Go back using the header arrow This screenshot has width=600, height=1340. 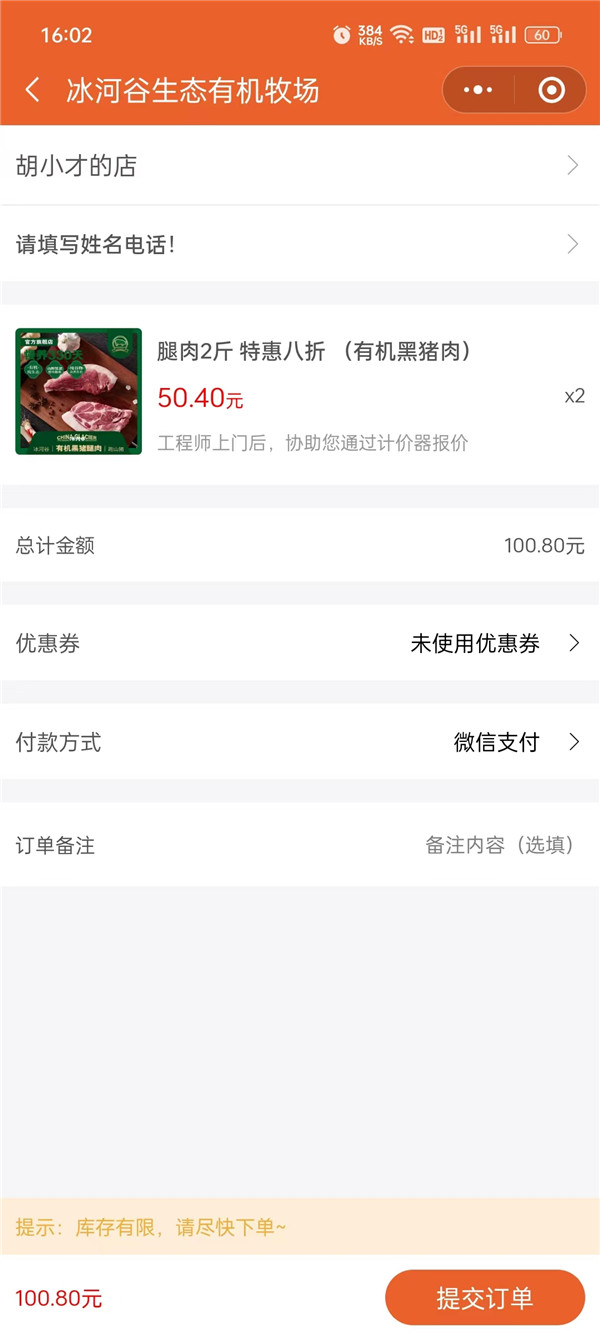tap(33, 91)
